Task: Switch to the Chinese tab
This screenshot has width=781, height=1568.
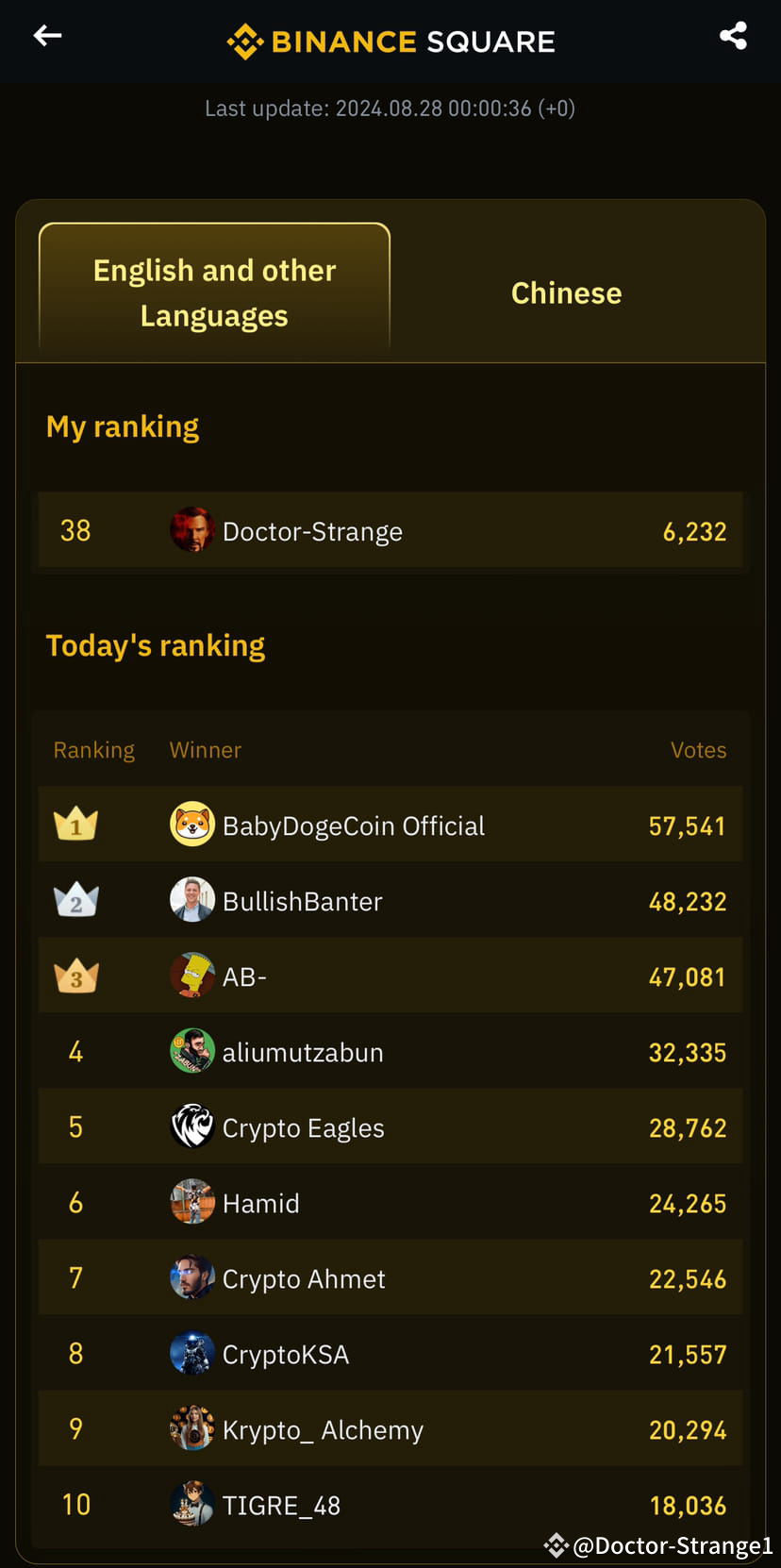Action: (x=566, y=292)
